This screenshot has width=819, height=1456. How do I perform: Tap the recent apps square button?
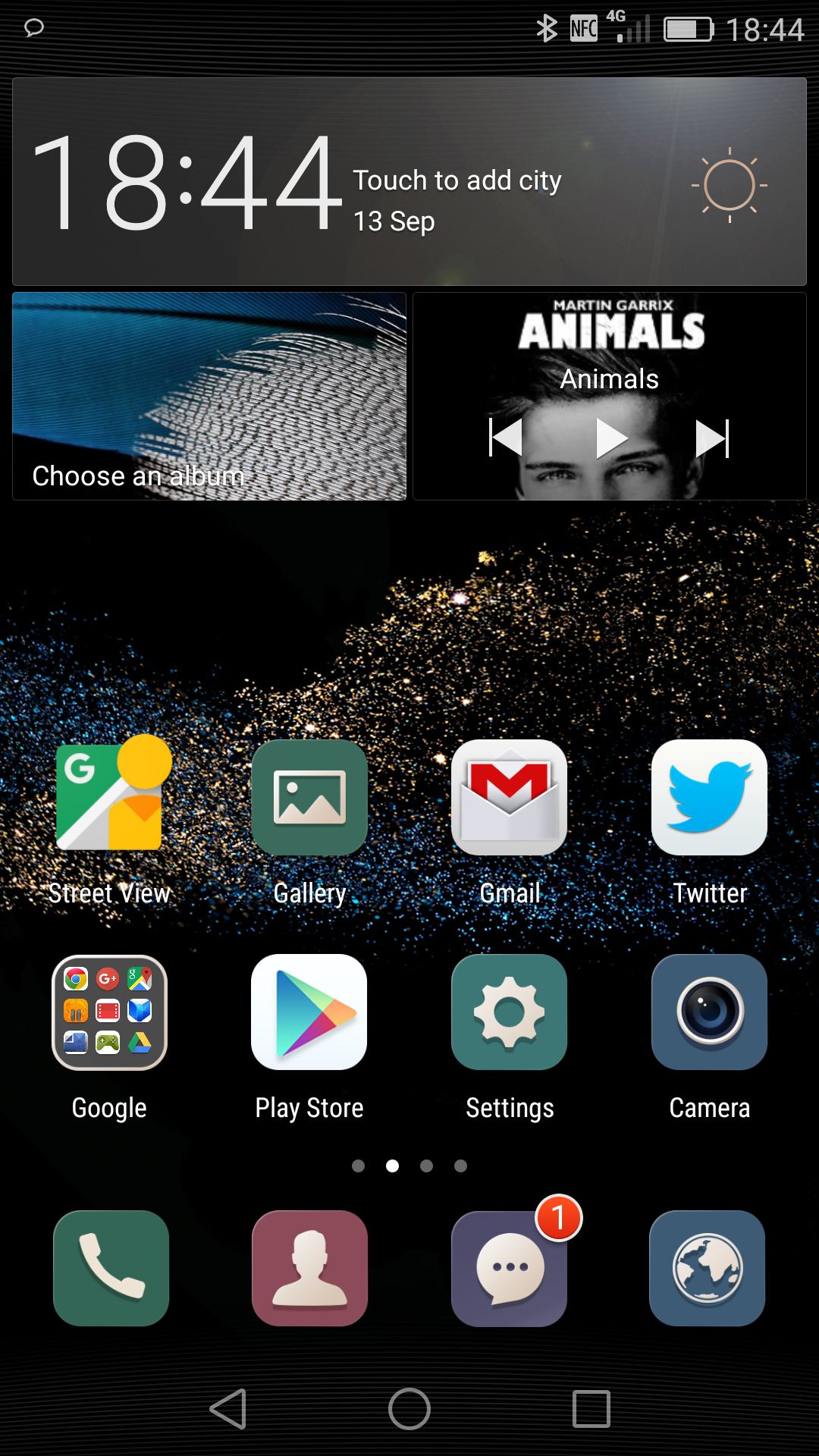coord(591,1409)
